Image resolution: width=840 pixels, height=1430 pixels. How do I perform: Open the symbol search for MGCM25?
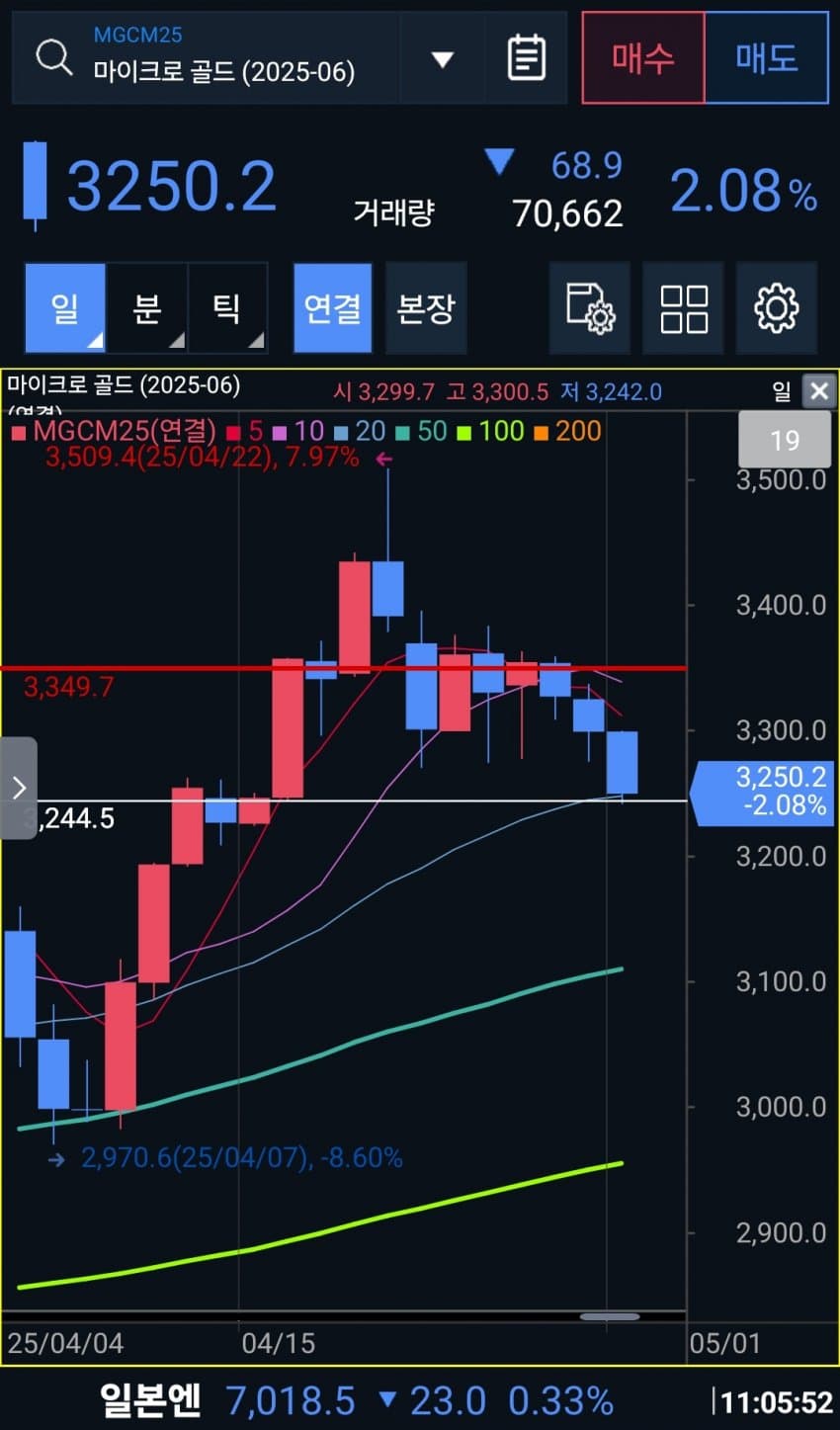pos(54,58)
